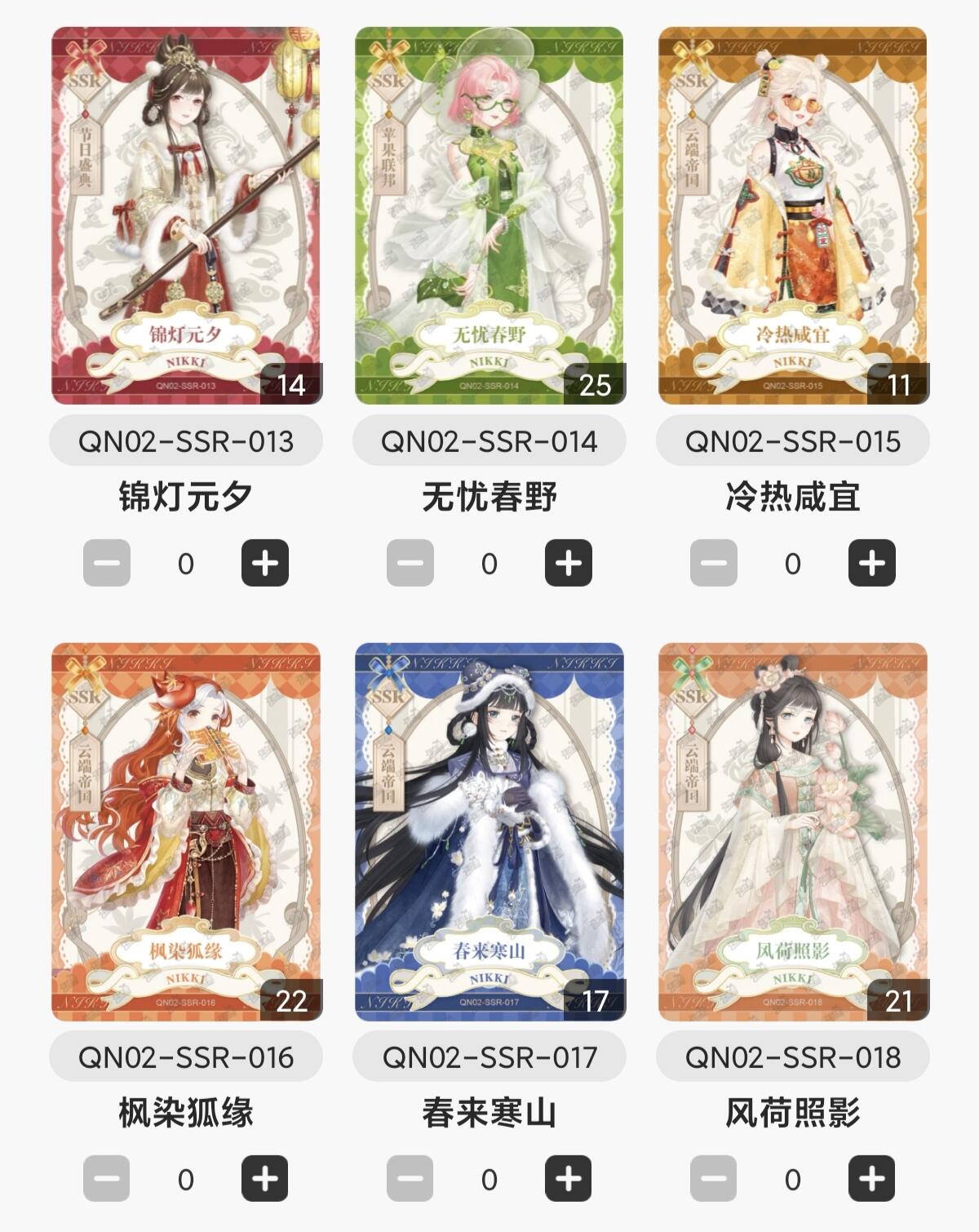Viewport: 979px width, 1232px height.
Task: Tap minus for 冷热咸宜 card
Action: (714, 563)
